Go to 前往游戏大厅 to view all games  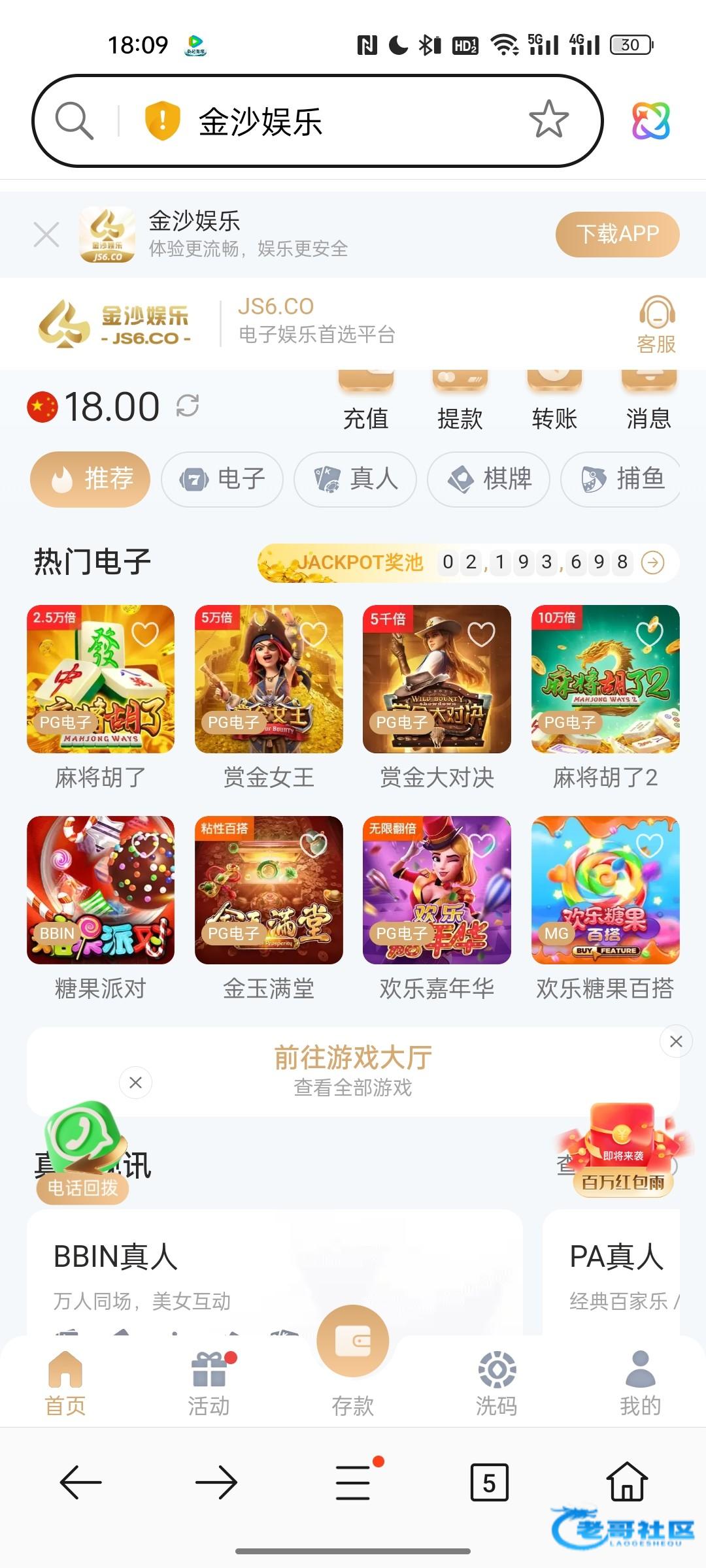click(x=353, y=1070)
